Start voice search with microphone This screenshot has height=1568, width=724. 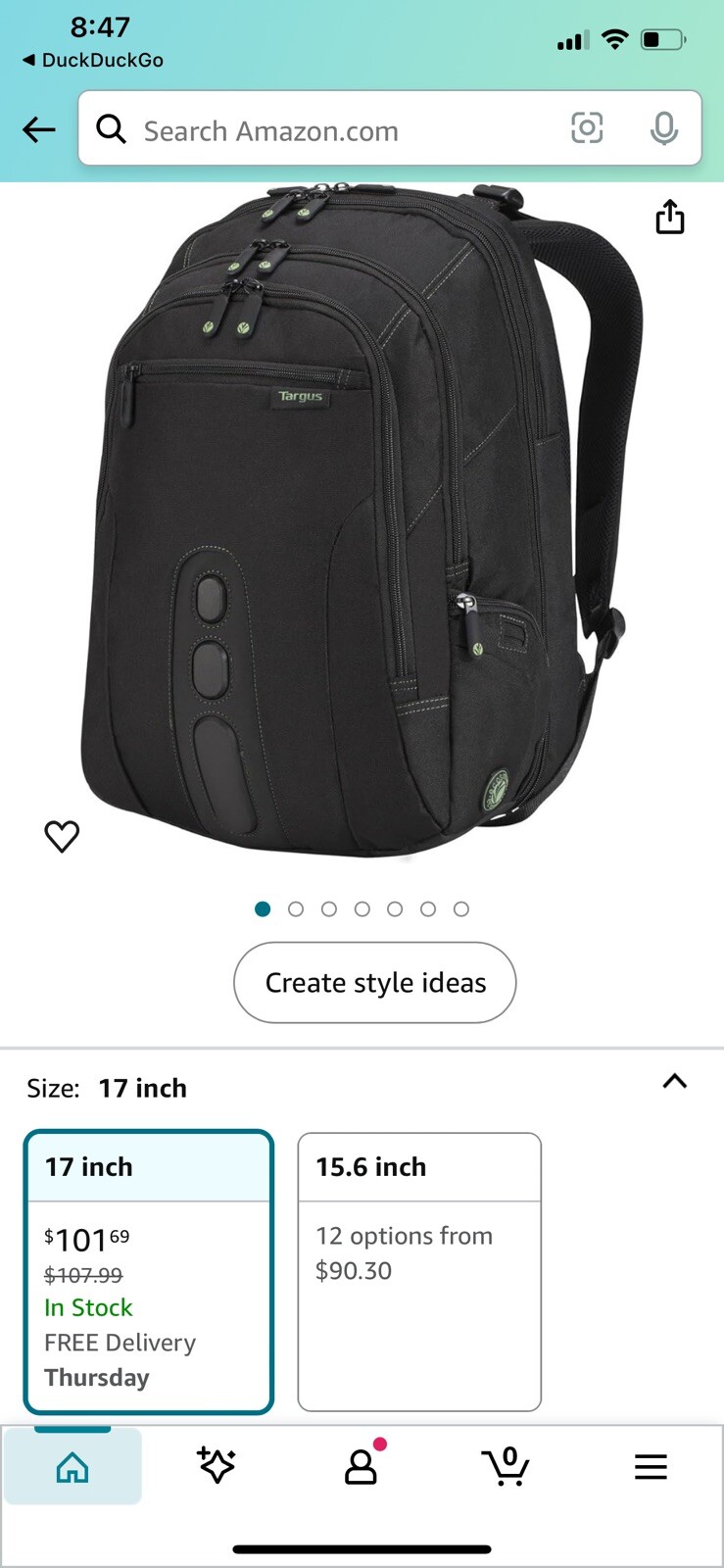coord(664,128)
